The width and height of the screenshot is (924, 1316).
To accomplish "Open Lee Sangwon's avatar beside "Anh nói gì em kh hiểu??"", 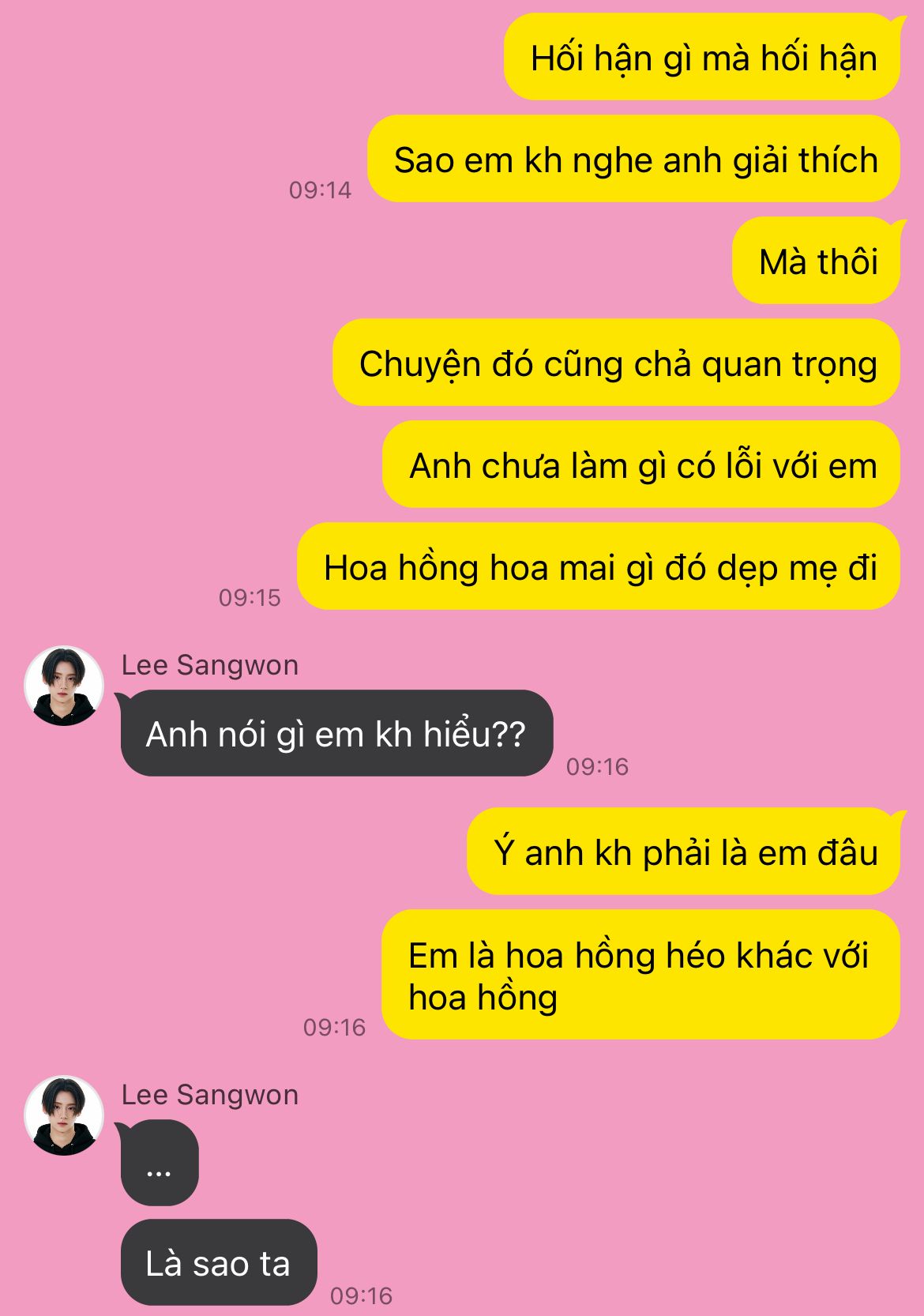I will click(64, 686).
